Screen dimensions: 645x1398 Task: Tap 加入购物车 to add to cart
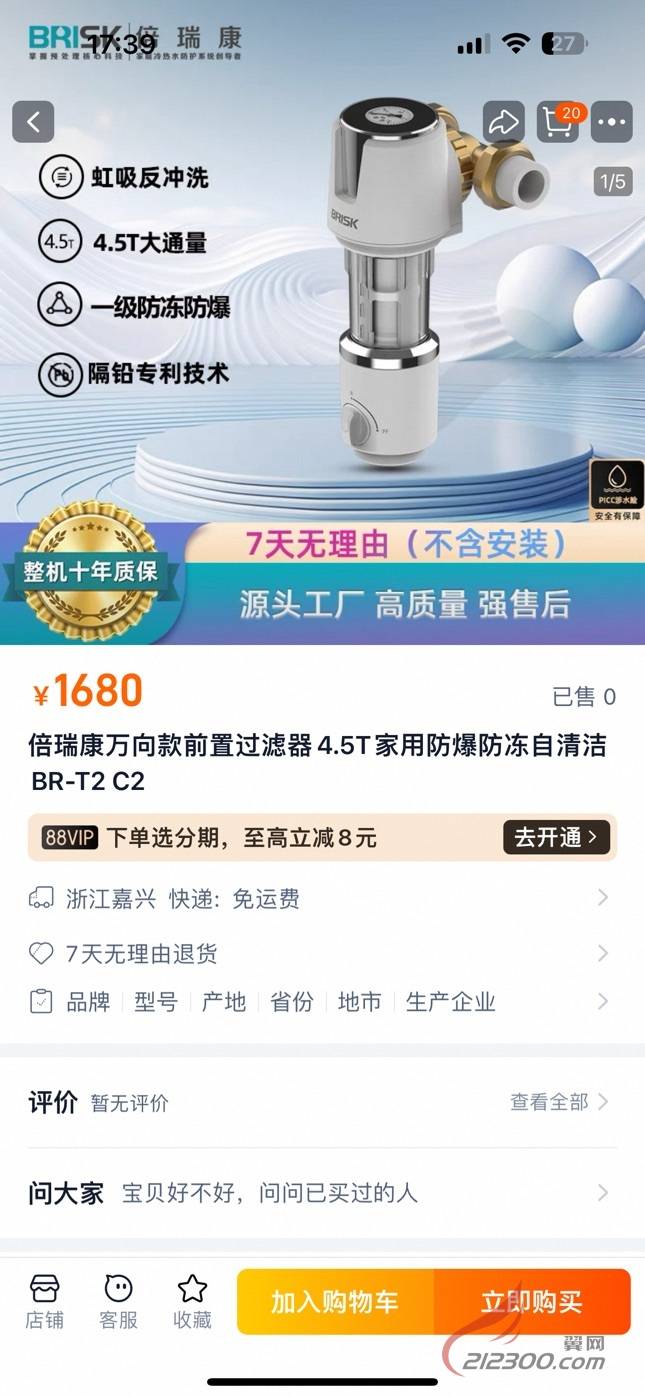(335, 1301)
